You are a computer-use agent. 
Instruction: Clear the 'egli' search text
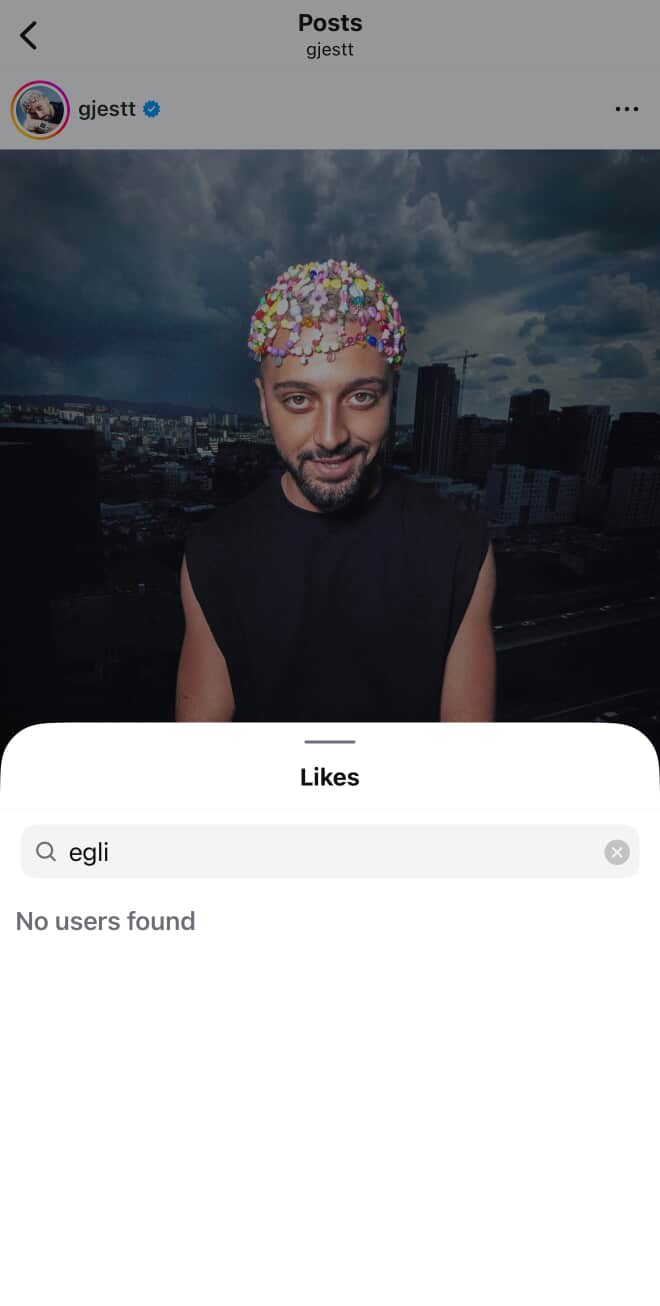617,852
